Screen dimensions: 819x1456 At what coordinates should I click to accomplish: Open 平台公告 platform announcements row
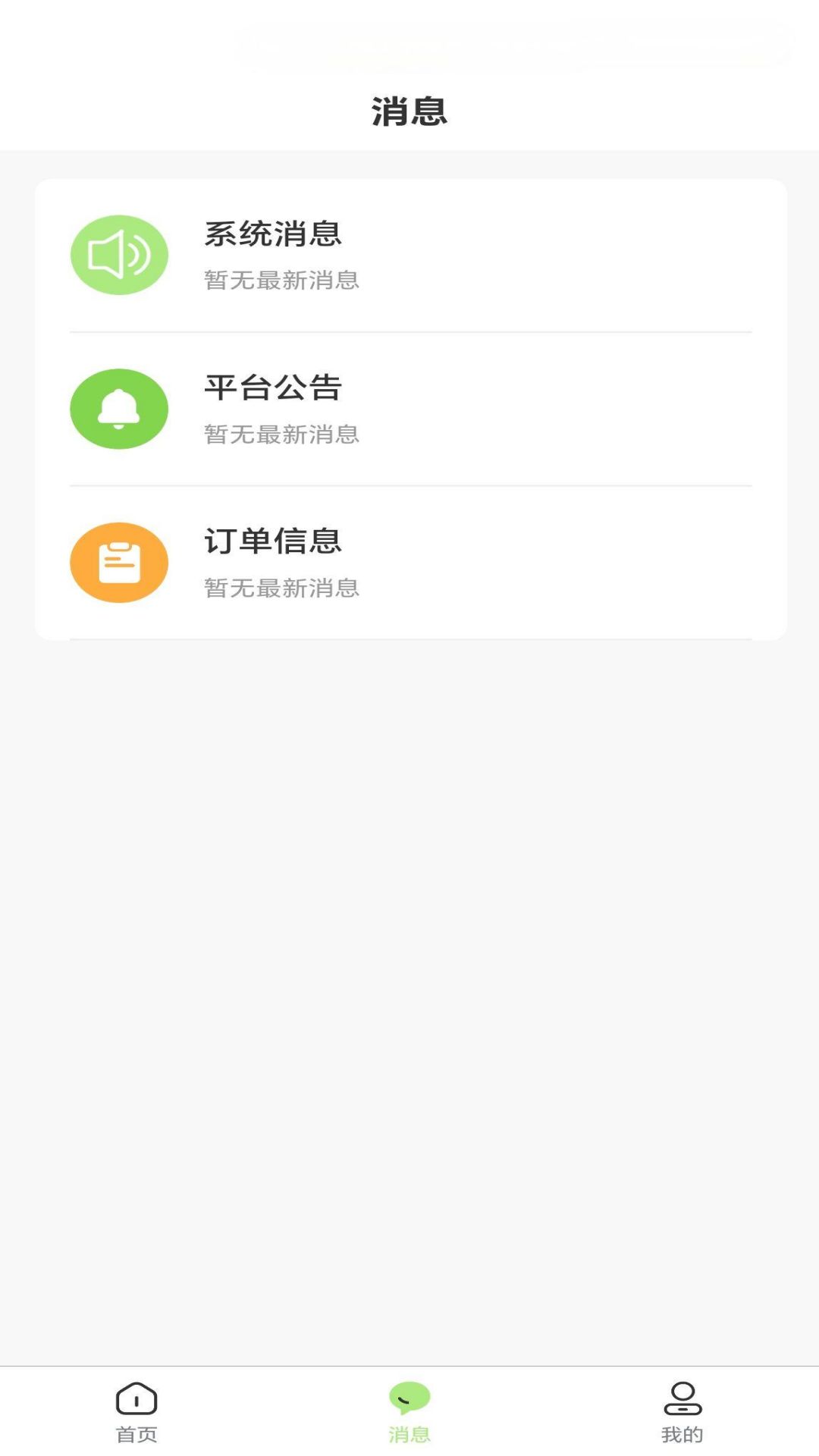[x=409, y=409]
